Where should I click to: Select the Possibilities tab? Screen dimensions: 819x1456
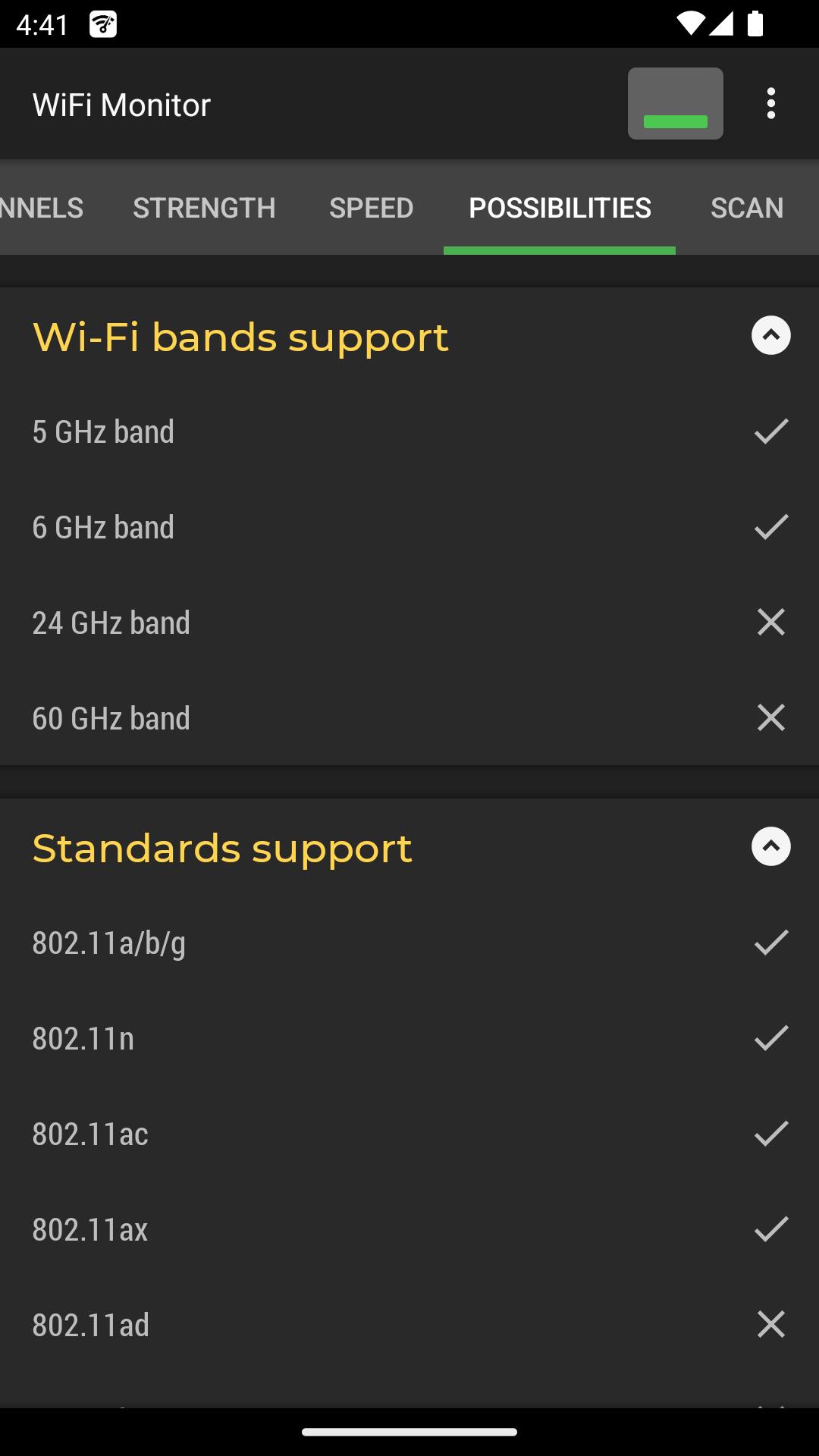[560, 208]
